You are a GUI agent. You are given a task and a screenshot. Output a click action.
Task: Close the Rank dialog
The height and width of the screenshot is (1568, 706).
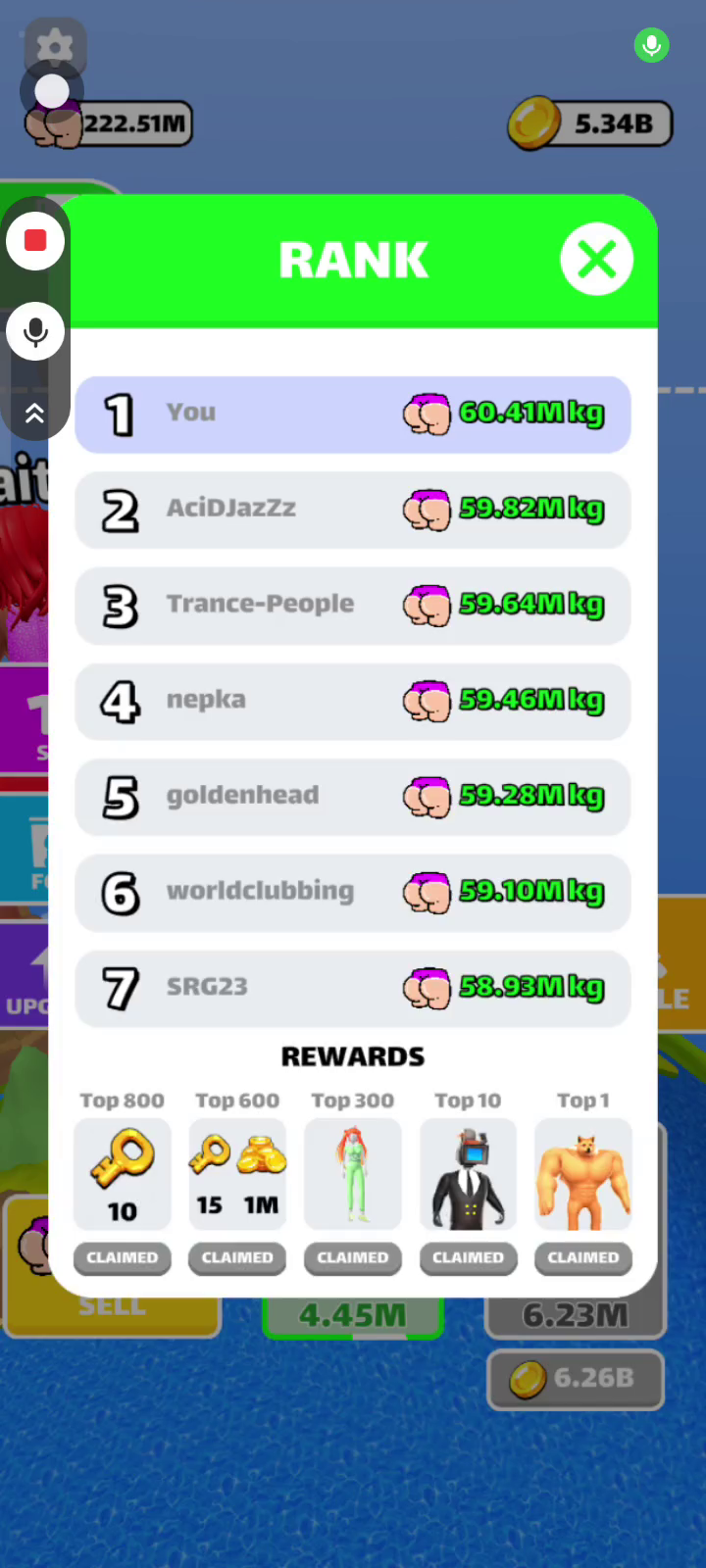[596, 260]
